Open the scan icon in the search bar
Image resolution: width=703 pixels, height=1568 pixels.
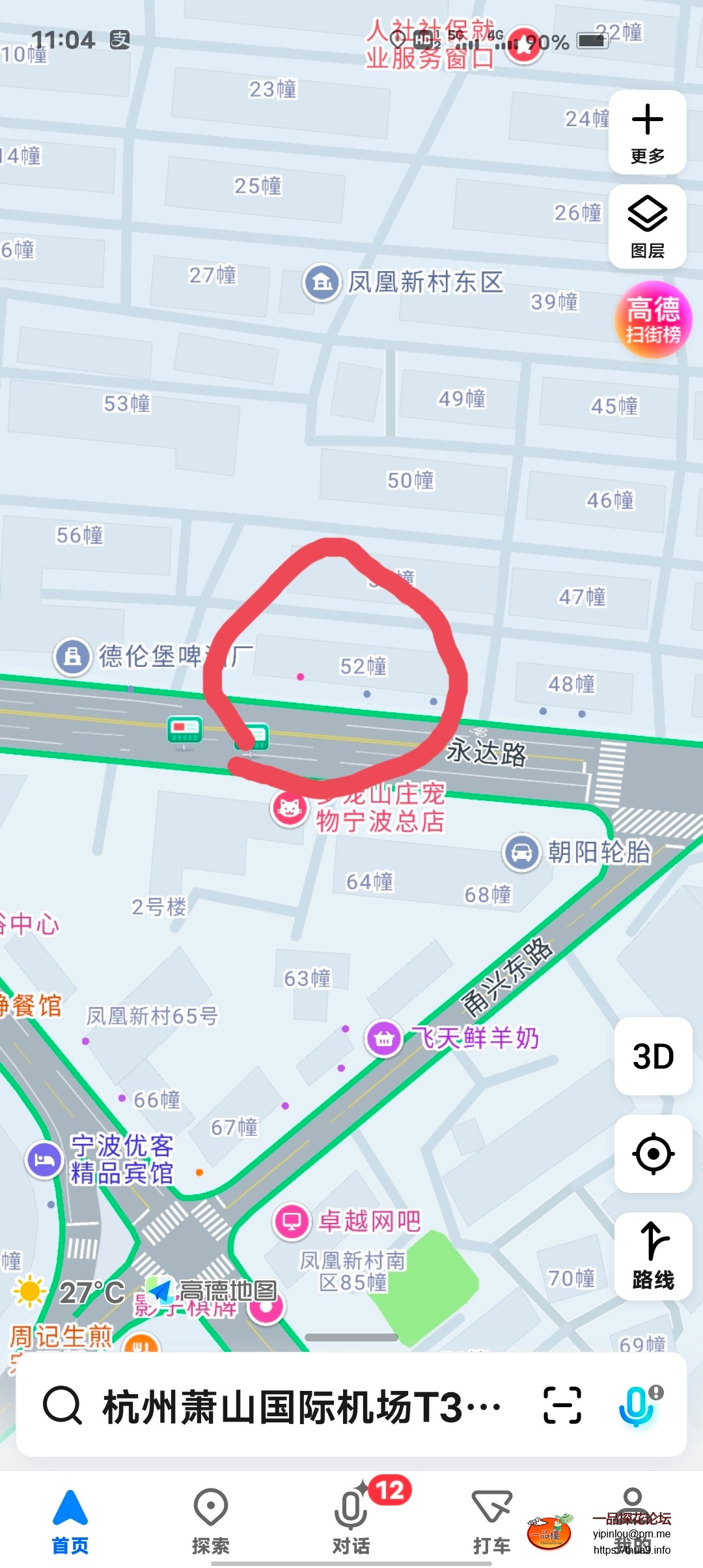coord(562,1405)
